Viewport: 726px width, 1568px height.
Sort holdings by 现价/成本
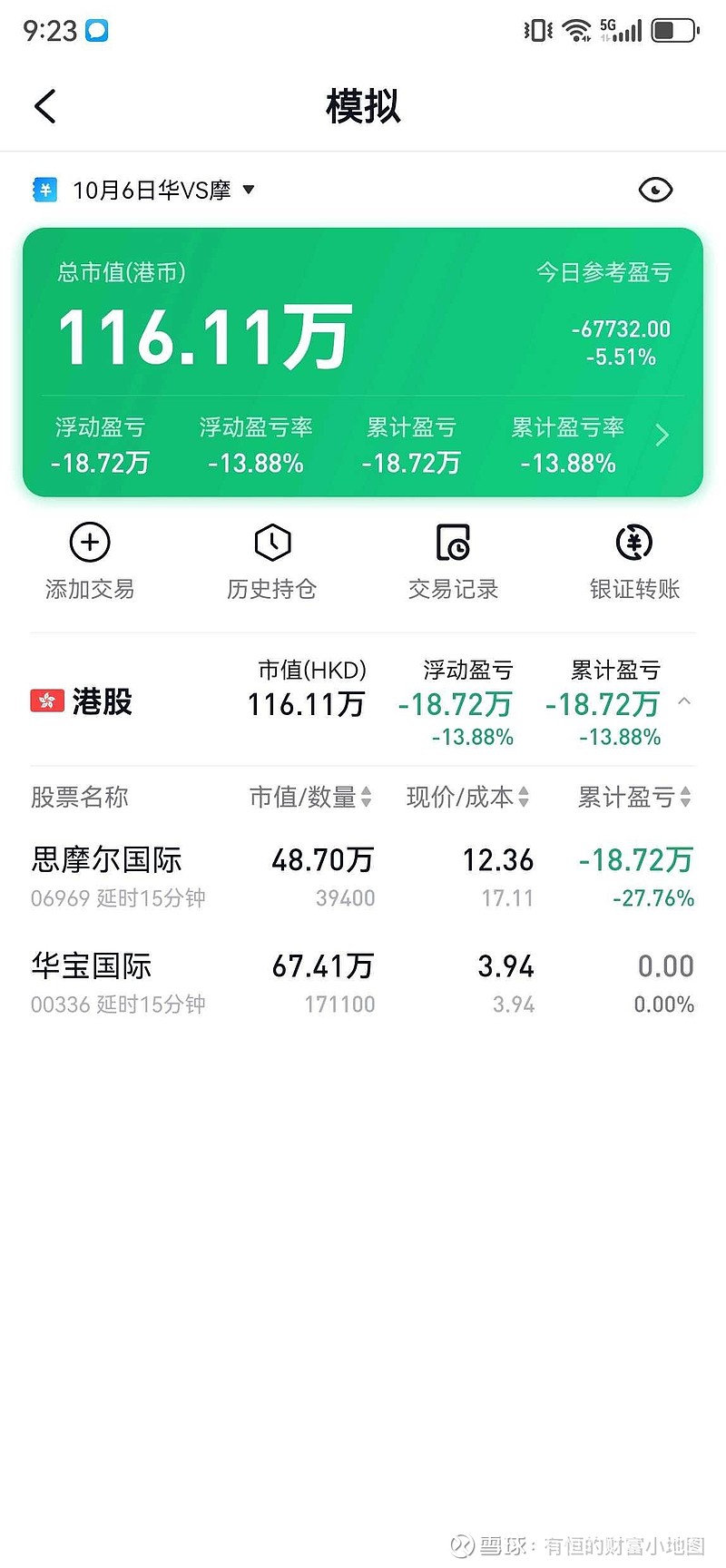(x=467, y=797)
